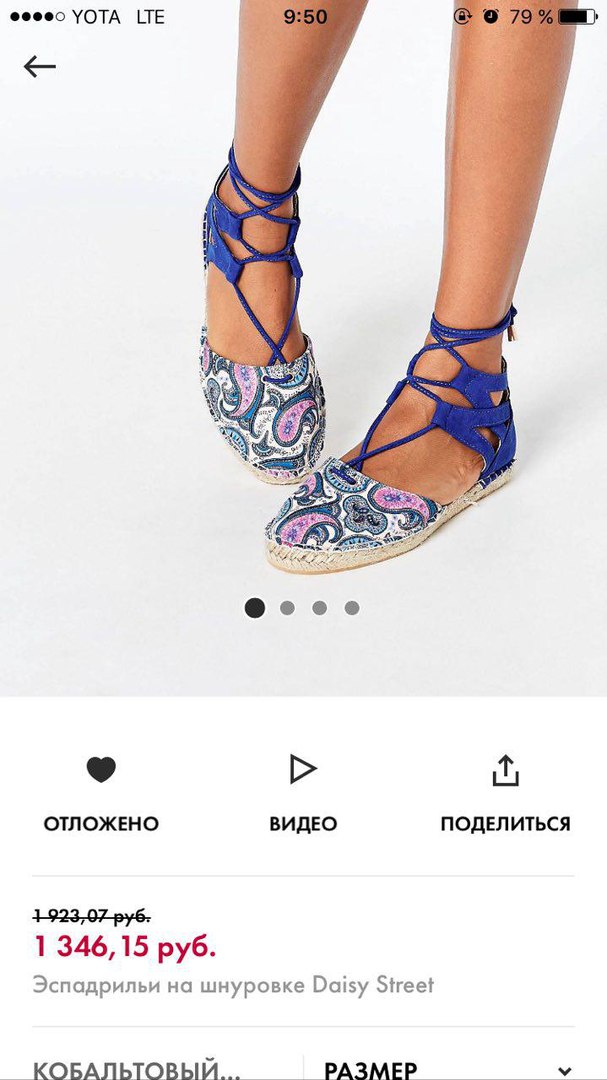Tap the heart icon labeled Отложено
The width and height of the screenshot is (607, 1080).
click(101, 770)
